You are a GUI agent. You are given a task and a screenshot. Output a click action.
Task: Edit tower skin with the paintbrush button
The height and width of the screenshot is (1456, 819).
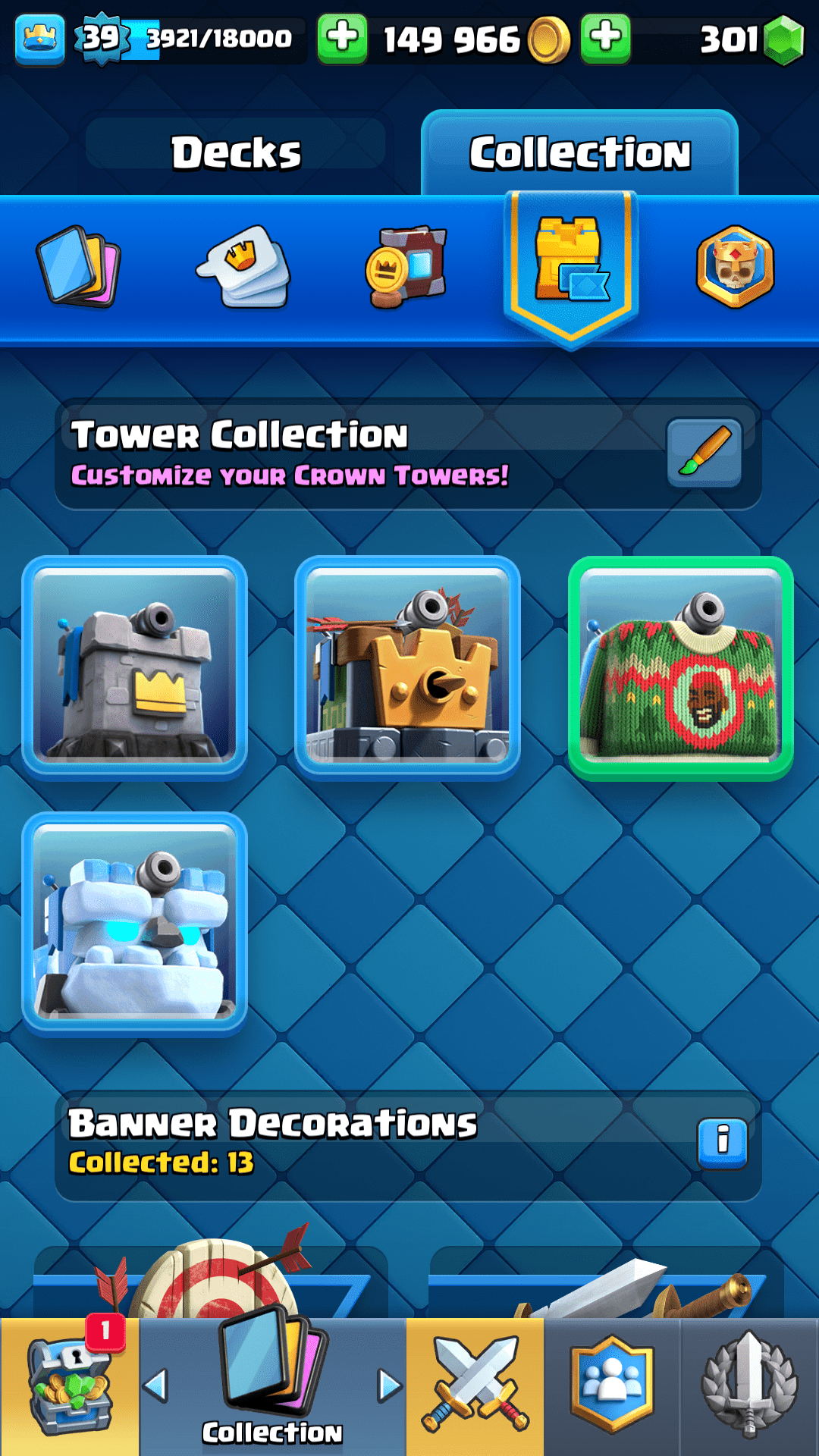[x=704, y=453]
